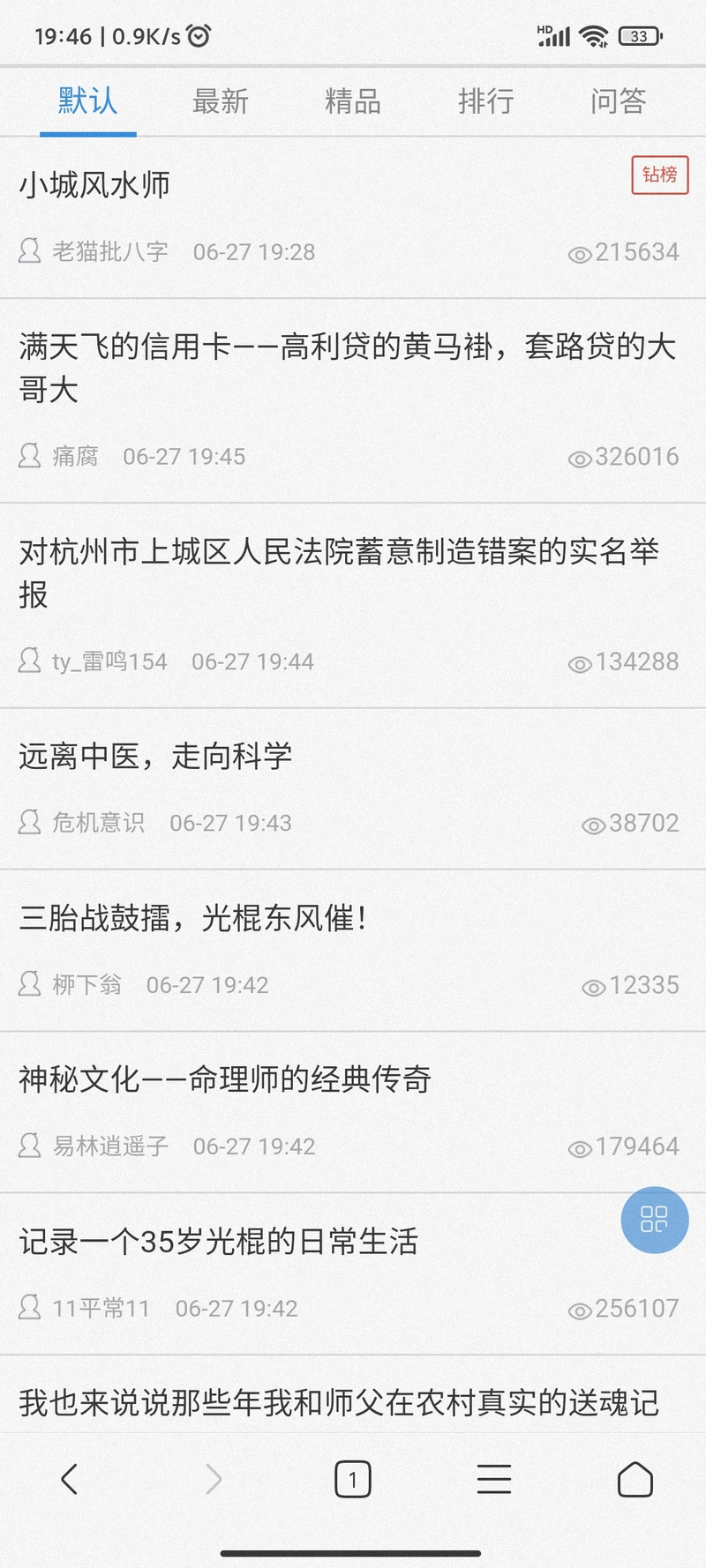This screenshot has width=706, height=1568.
Task: Open the 排行 tab
Action: coord(485,101)
